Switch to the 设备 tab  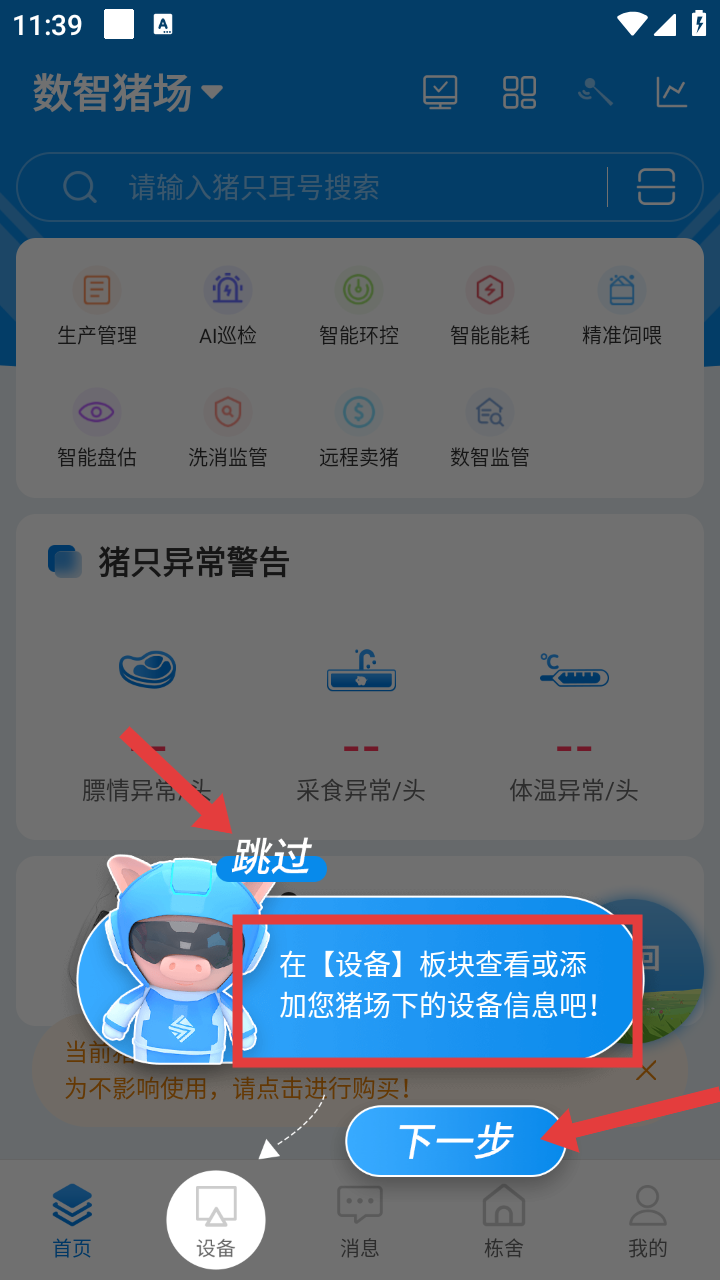click(216, 1220)
